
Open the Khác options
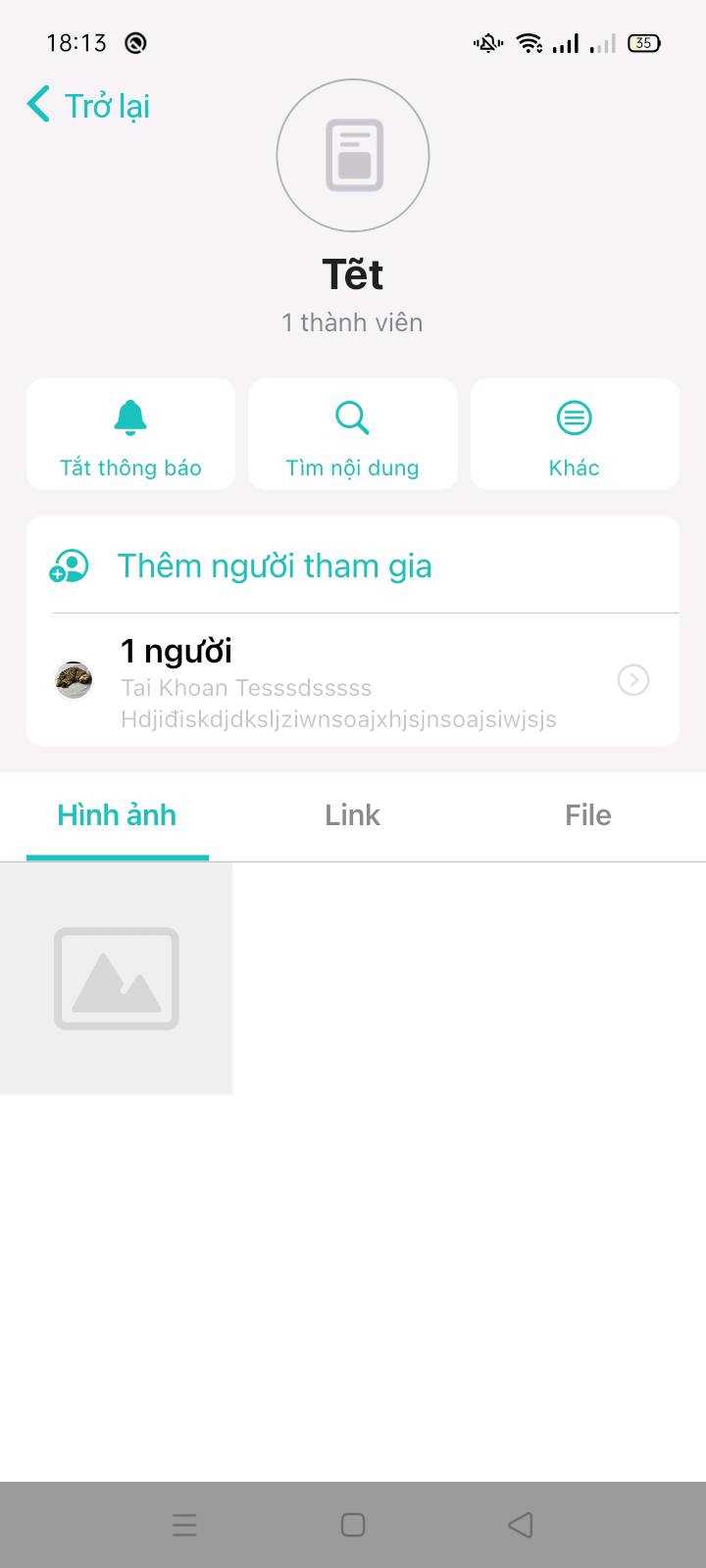pyautogui.click(x=575, y=434)
